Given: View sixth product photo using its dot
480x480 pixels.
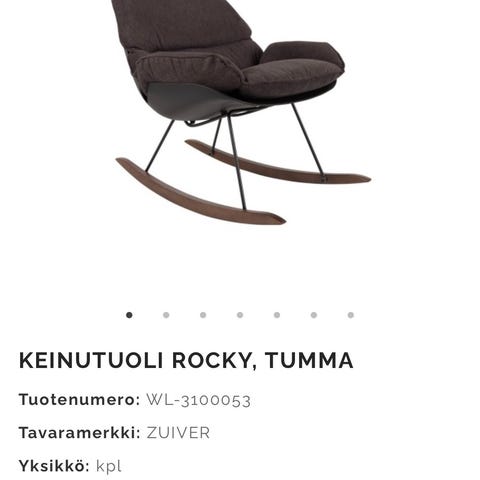Looking at the screenshot, I should pos(314,315).
